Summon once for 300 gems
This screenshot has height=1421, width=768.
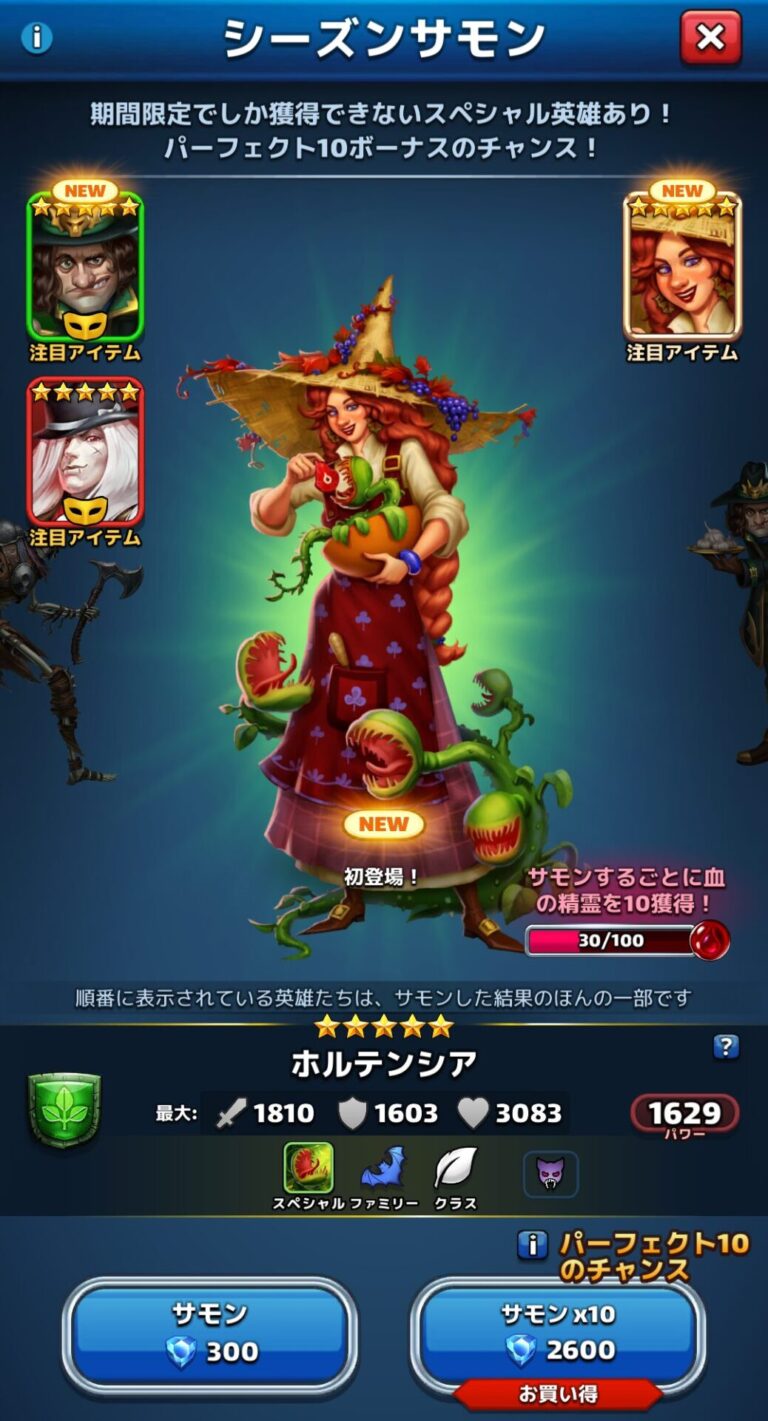click(210, 1335)
